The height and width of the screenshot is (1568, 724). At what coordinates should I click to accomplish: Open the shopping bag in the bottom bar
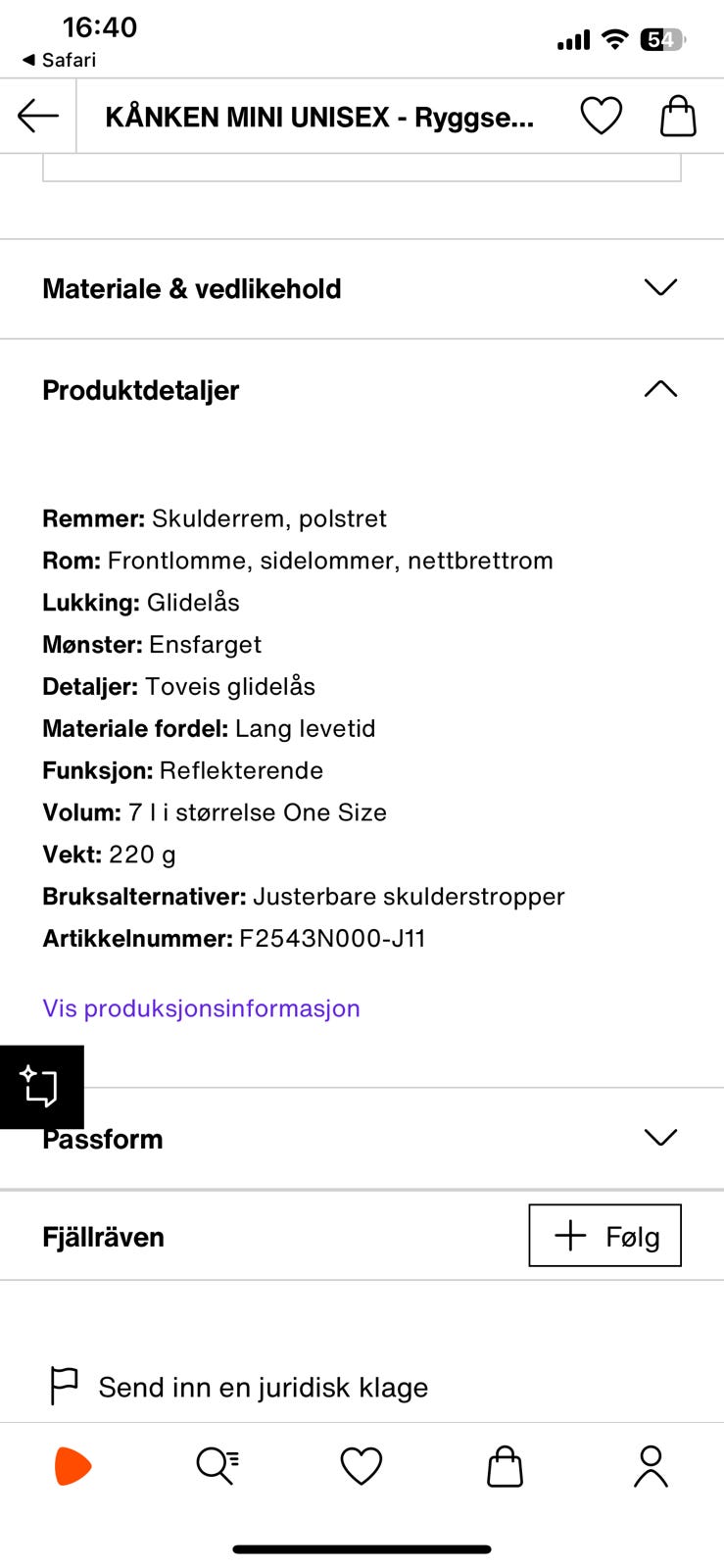[505, 1467]
